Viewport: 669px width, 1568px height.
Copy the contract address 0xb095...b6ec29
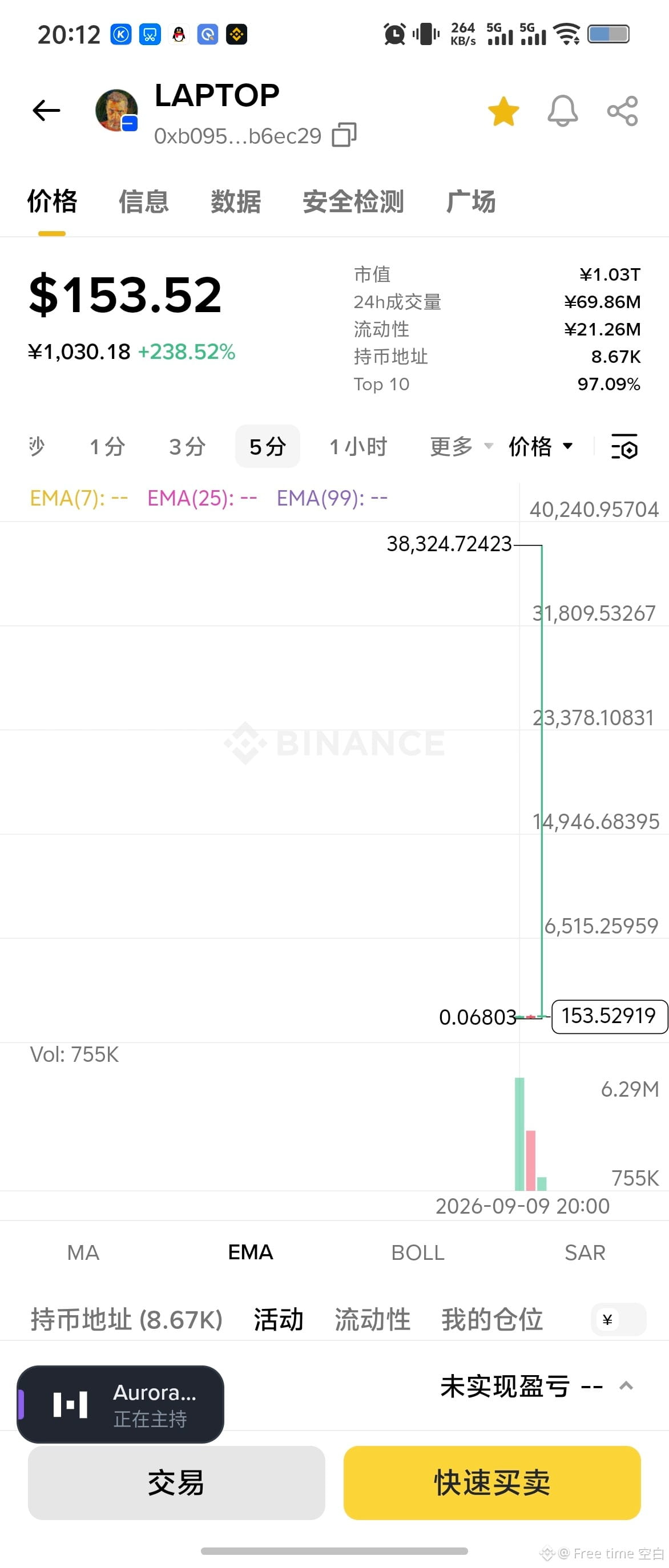344,135
